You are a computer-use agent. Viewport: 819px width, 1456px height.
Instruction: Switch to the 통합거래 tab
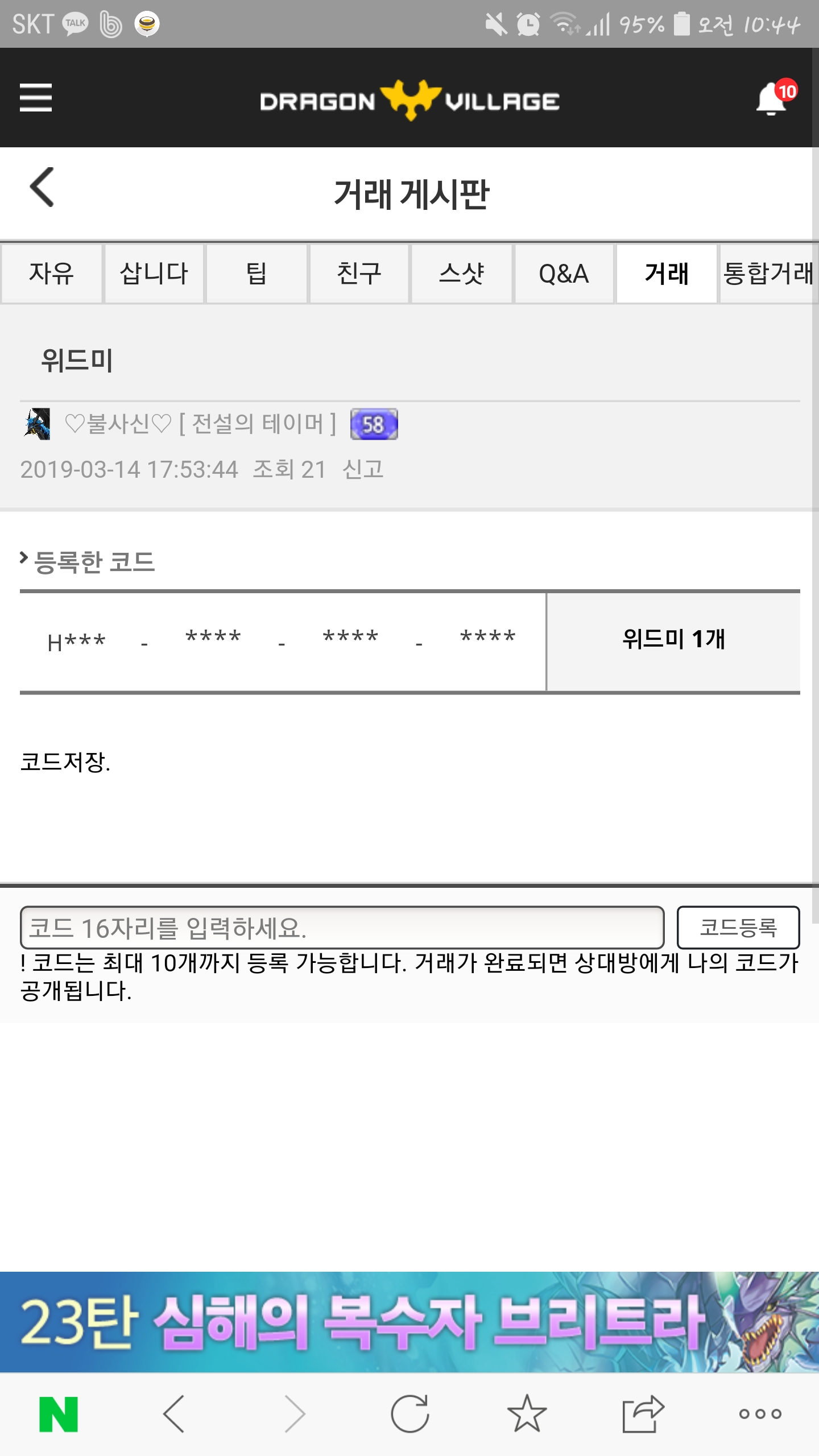point(768,274)
